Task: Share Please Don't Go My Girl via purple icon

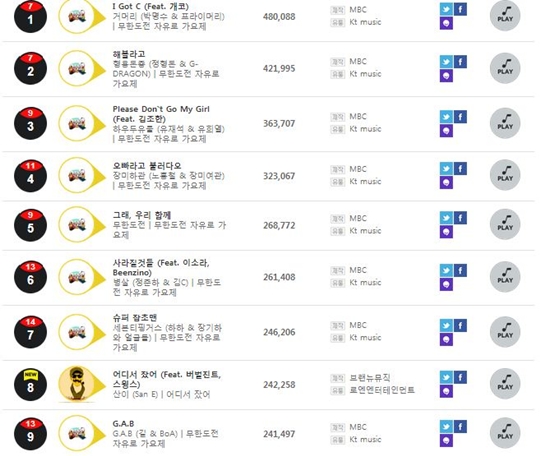Action: tap(446, 131)
